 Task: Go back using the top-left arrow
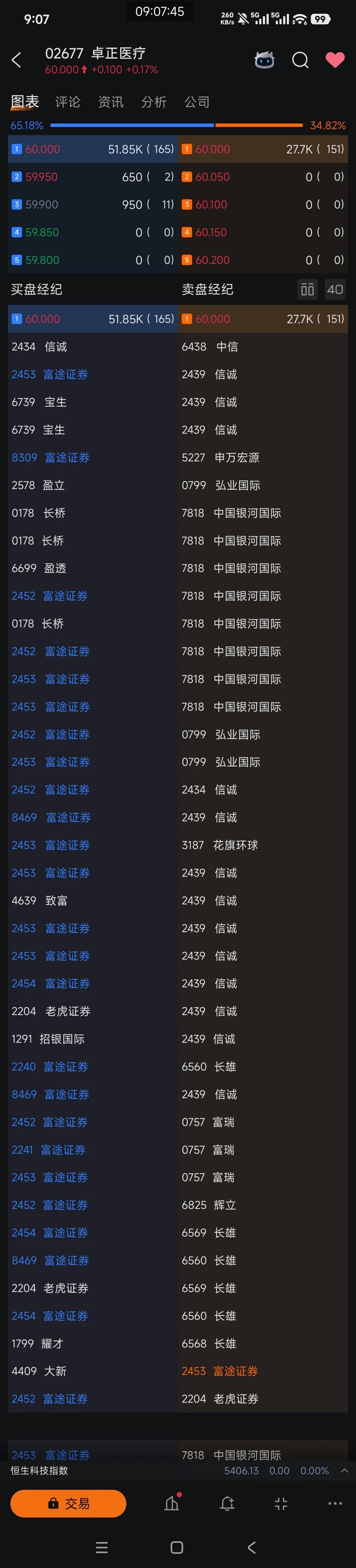[x=17, y=60]
